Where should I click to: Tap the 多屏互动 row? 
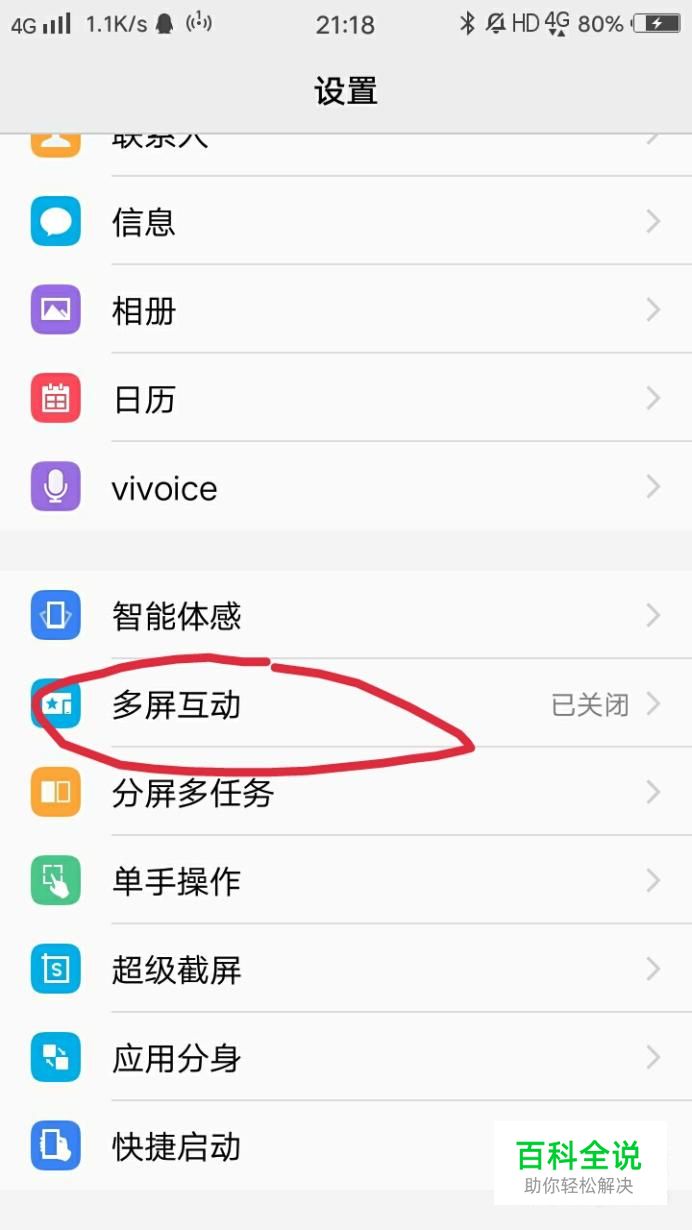[346, 704]
